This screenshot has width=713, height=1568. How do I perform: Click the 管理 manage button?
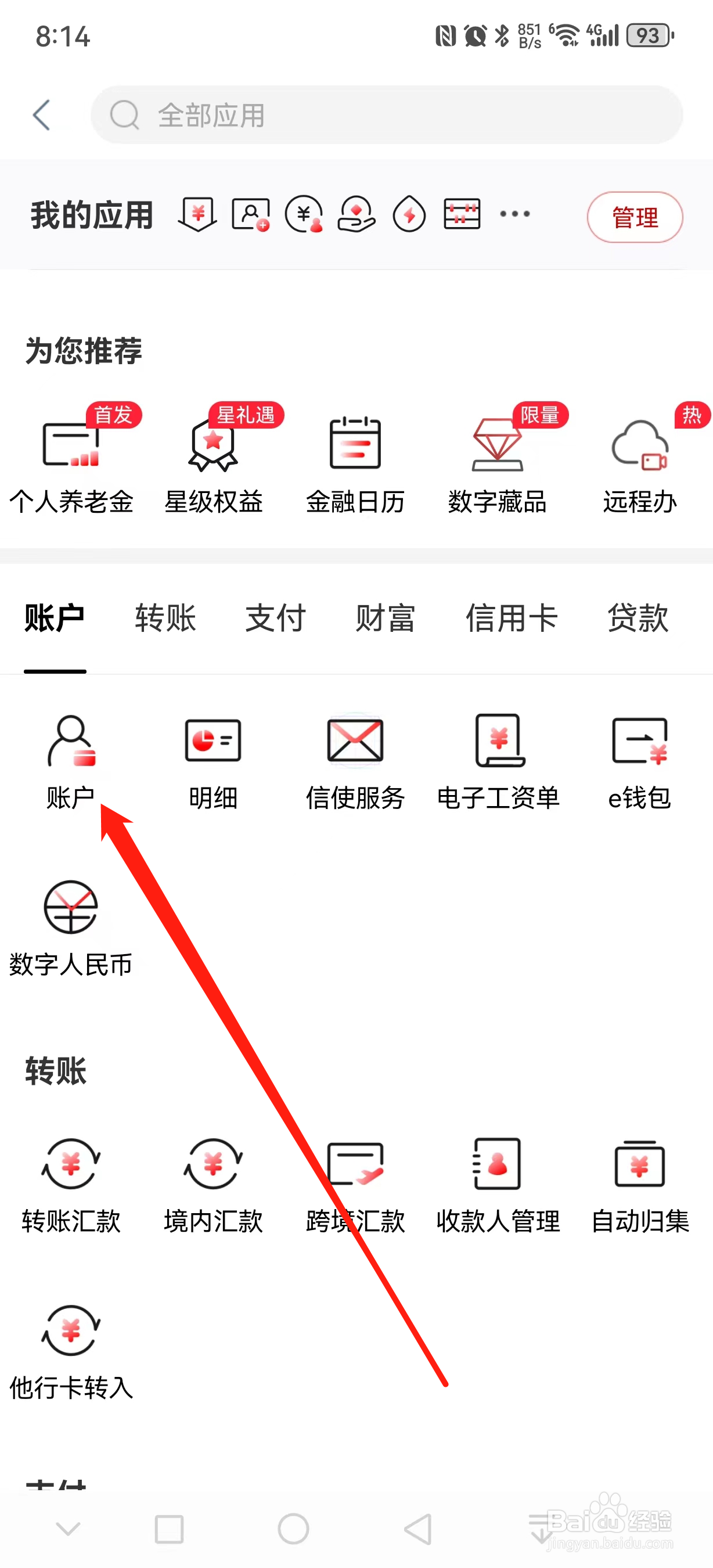click(635, 217)
